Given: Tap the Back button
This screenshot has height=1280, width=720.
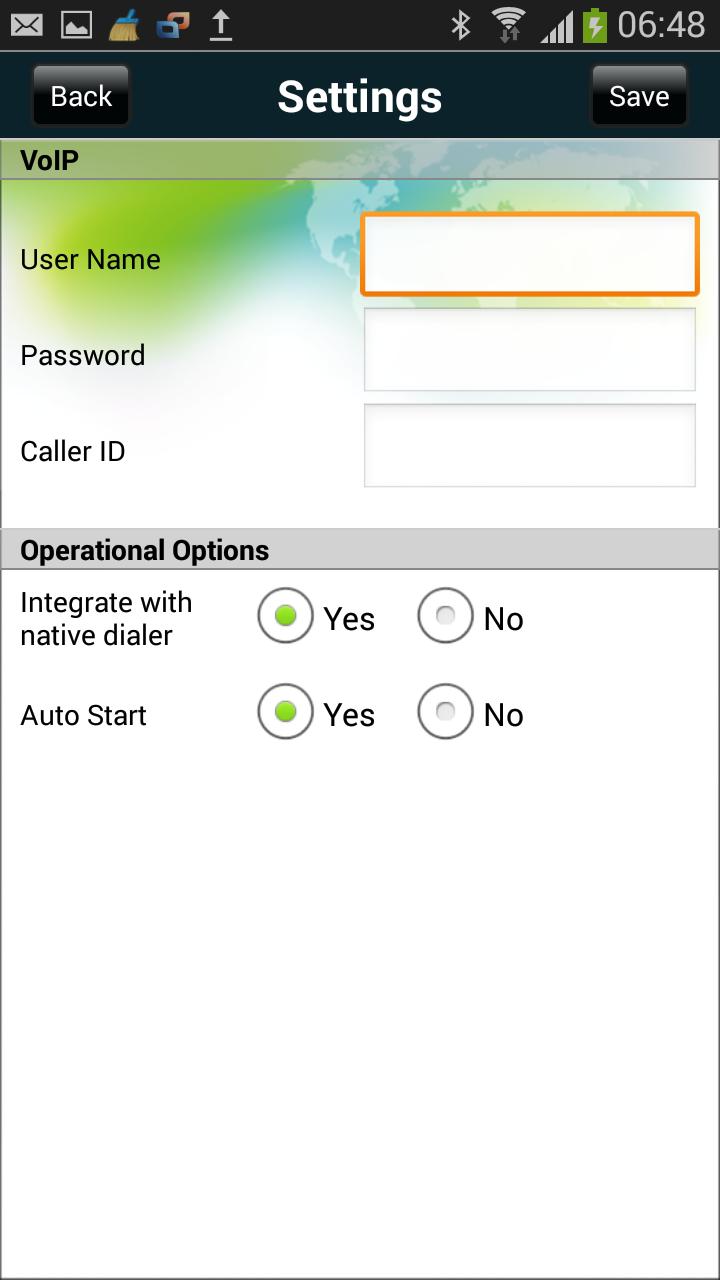Looking at the screenshot, I should 81,96.
